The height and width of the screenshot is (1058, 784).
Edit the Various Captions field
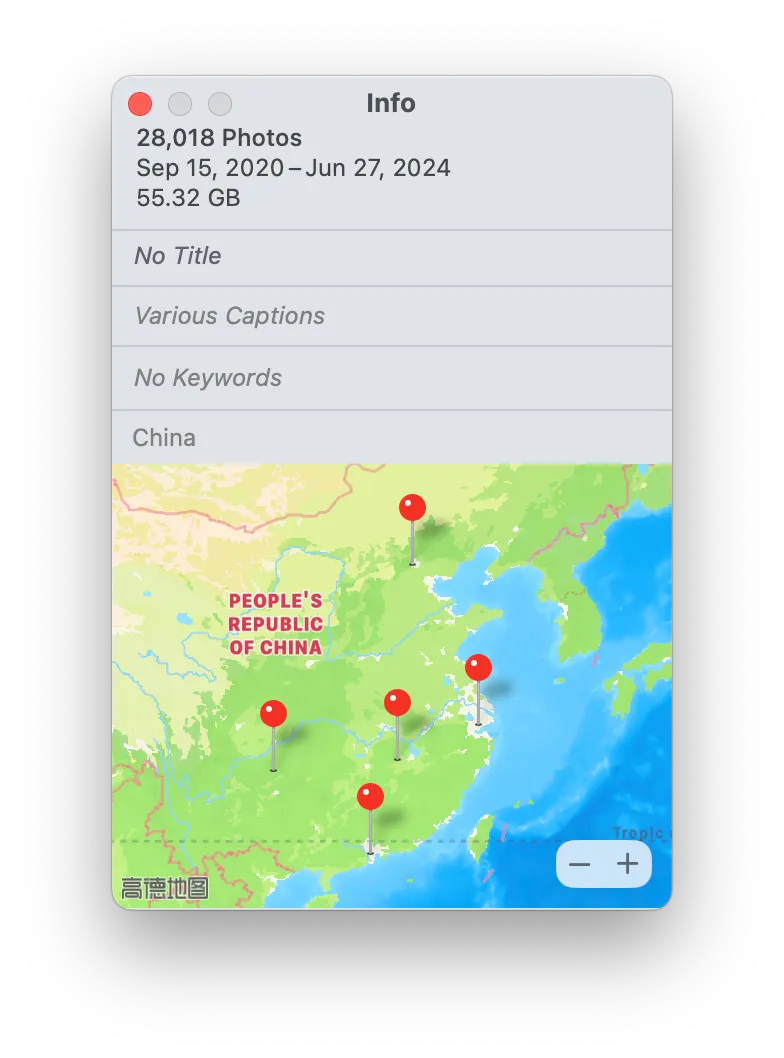click(x=390, y=316)
